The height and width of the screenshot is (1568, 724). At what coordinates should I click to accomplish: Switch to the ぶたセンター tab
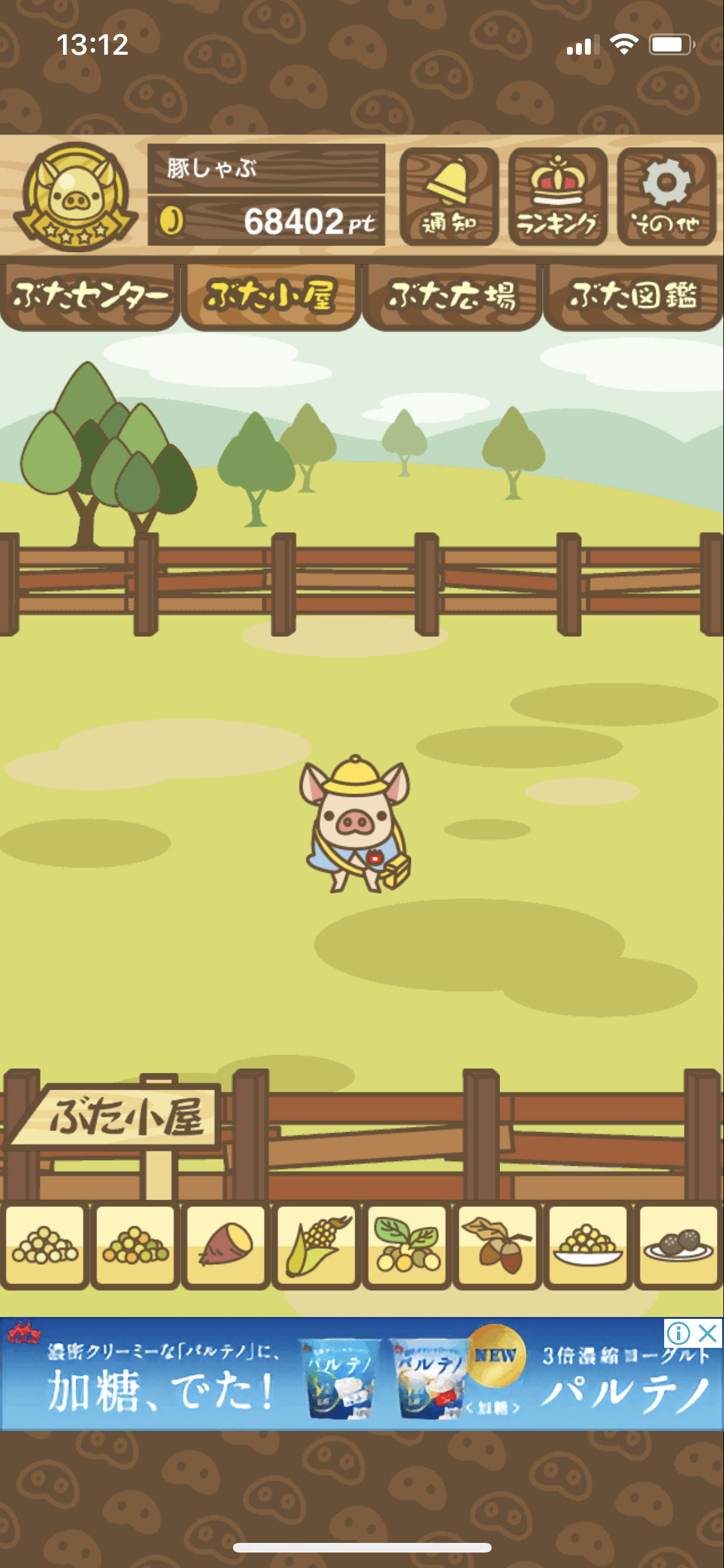coord(89,297)
